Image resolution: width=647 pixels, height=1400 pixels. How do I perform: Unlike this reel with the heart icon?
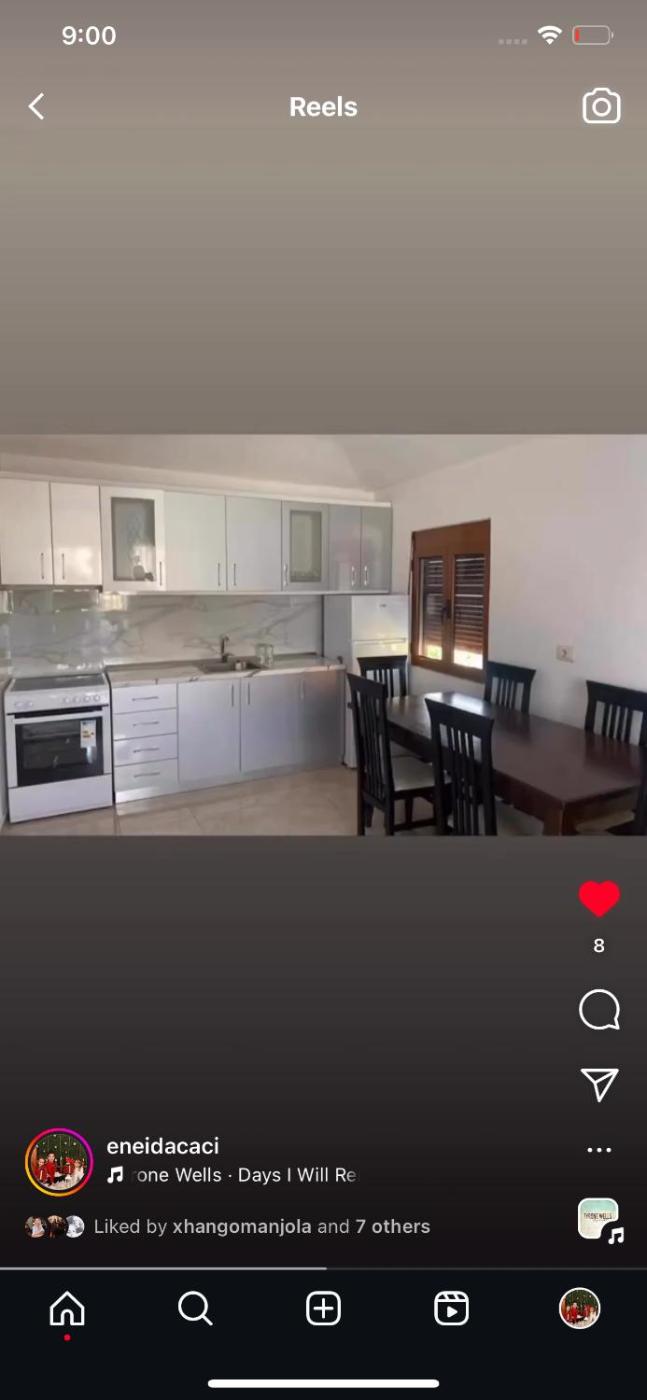coord(599,899)
